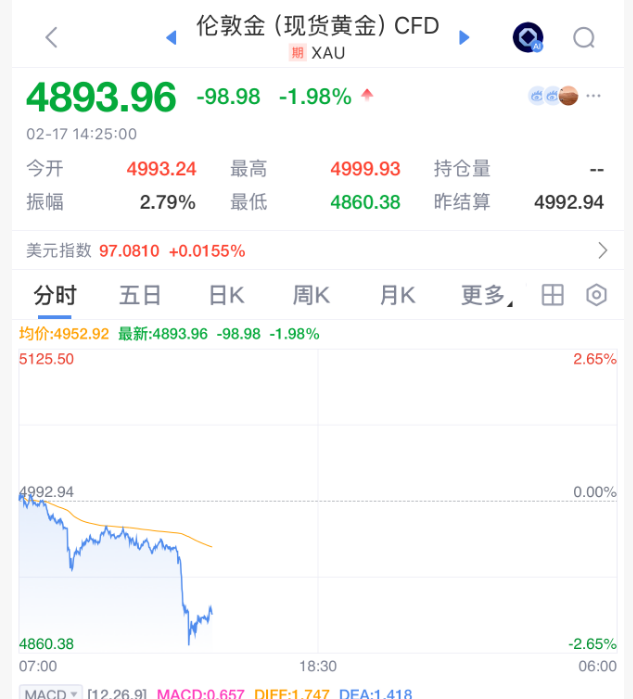Open the US Dollar Index row

tap(316, 251)
